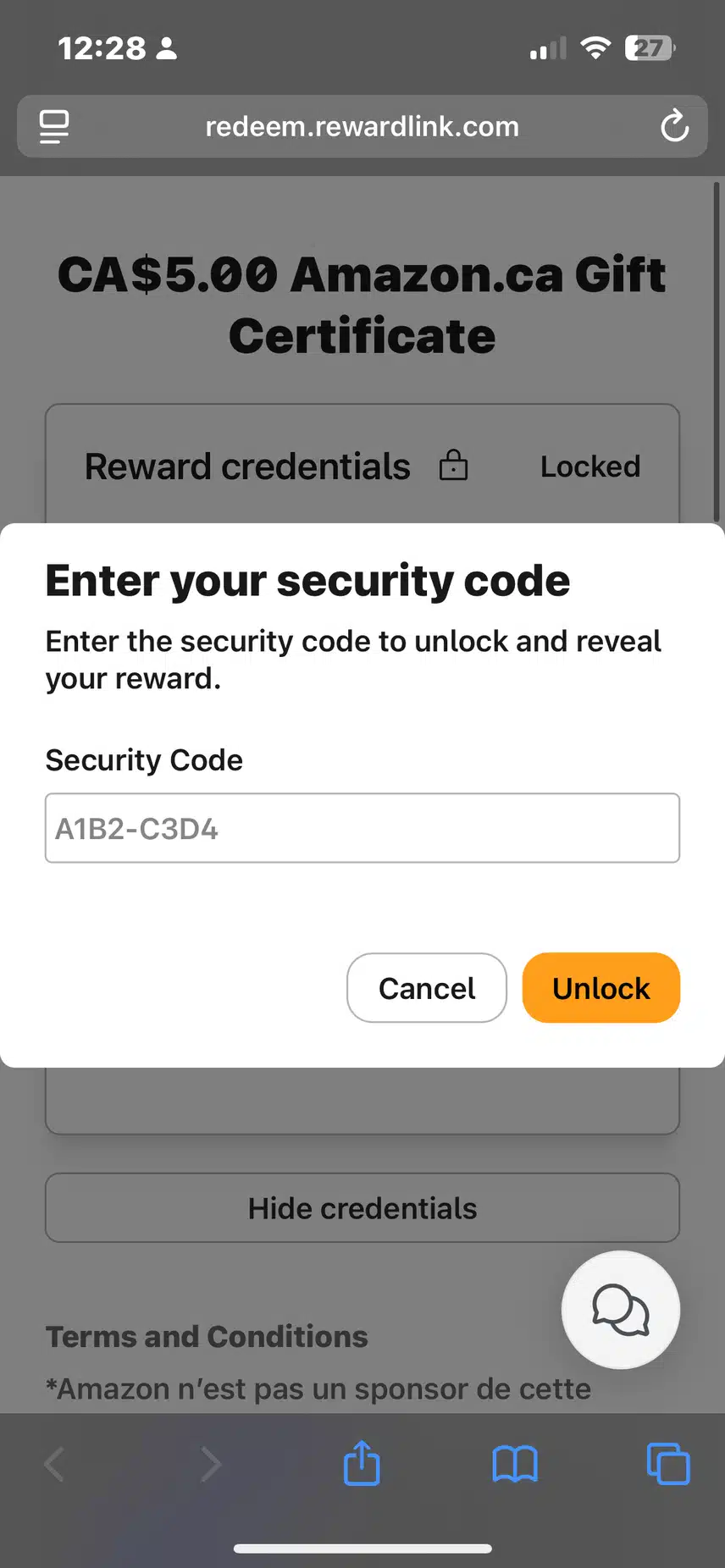Open the chat support bubble
The width and height of the screenshot is (725, 1568).
(620, 1310)
